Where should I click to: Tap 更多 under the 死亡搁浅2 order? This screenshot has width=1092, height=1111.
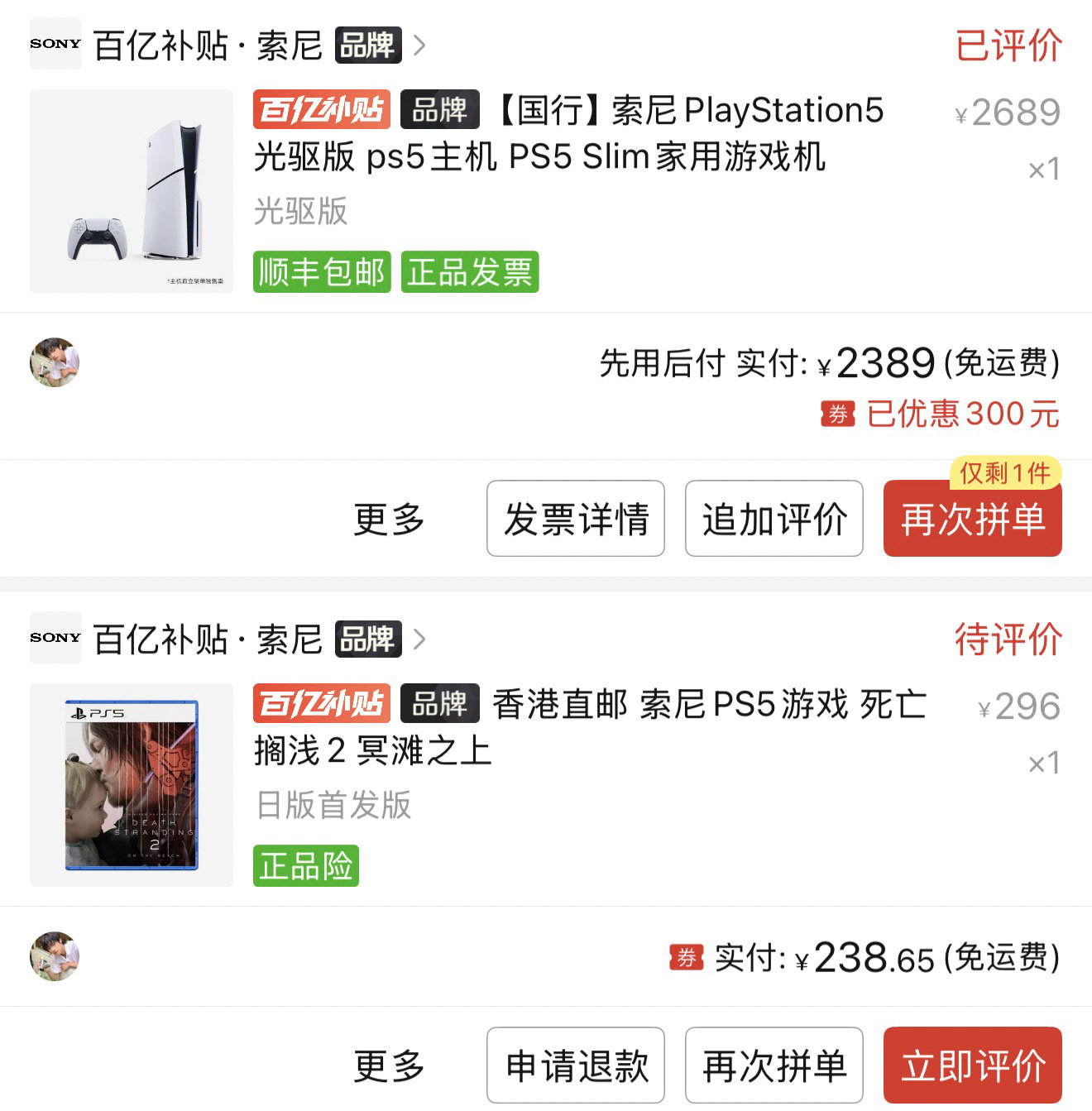pyautogui.click(x=389, y=1065)
